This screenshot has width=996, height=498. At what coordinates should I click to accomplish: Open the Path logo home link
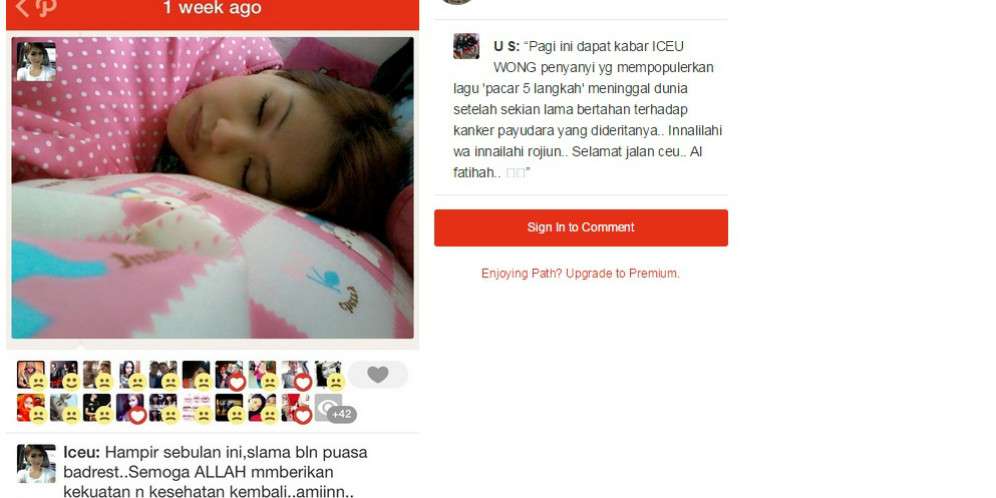click(46, 8)
